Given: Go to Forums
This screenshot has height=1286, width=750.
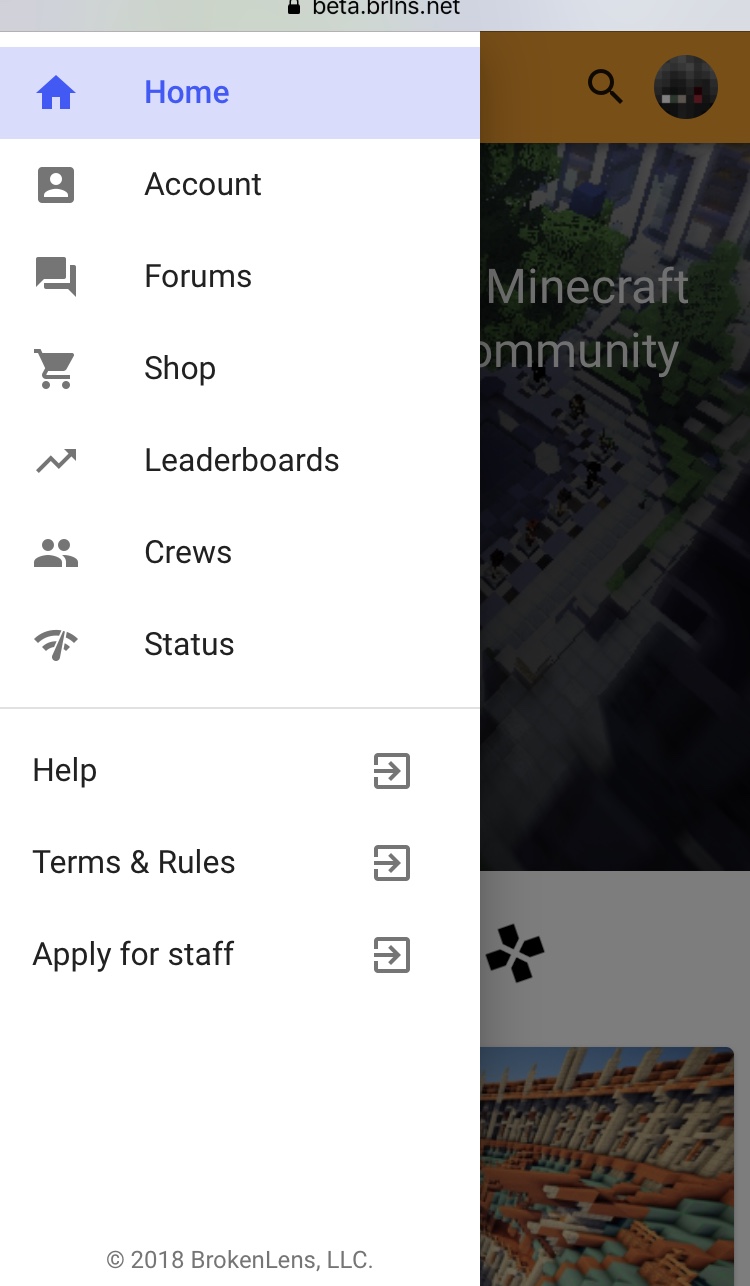Looking at the screenshot, I should click(240, 277).
